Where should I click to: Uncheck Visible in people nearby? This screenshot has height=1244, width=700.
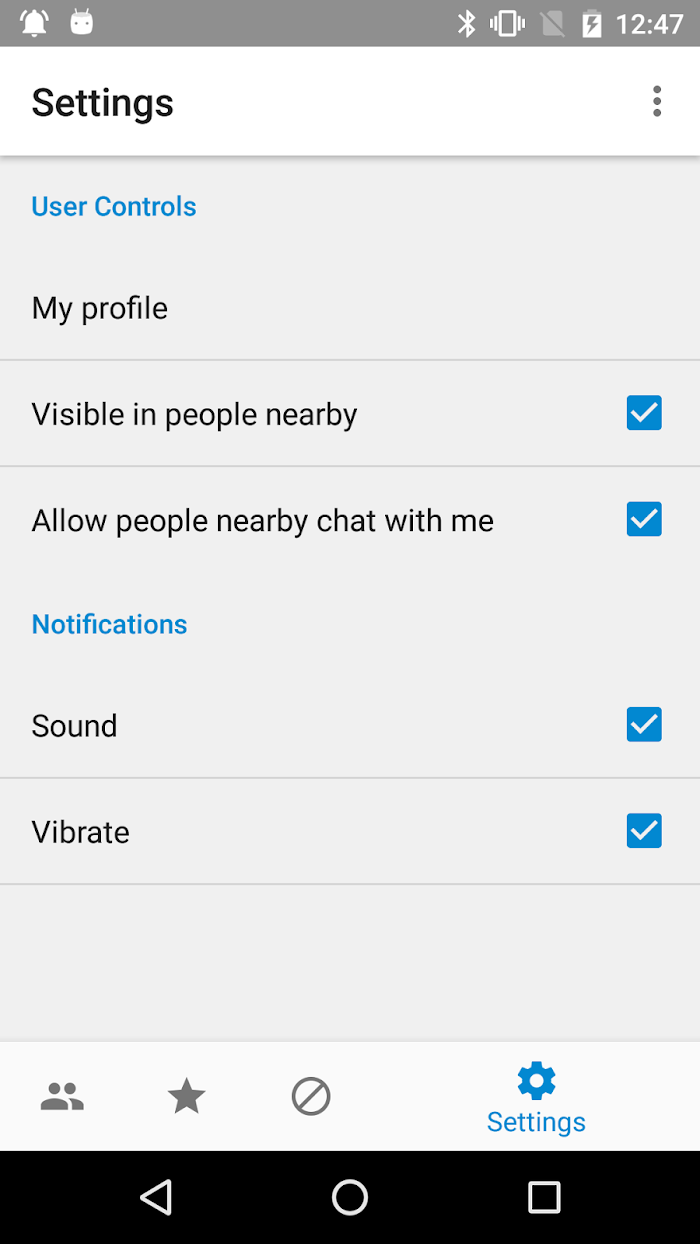(x=644, y=413)
